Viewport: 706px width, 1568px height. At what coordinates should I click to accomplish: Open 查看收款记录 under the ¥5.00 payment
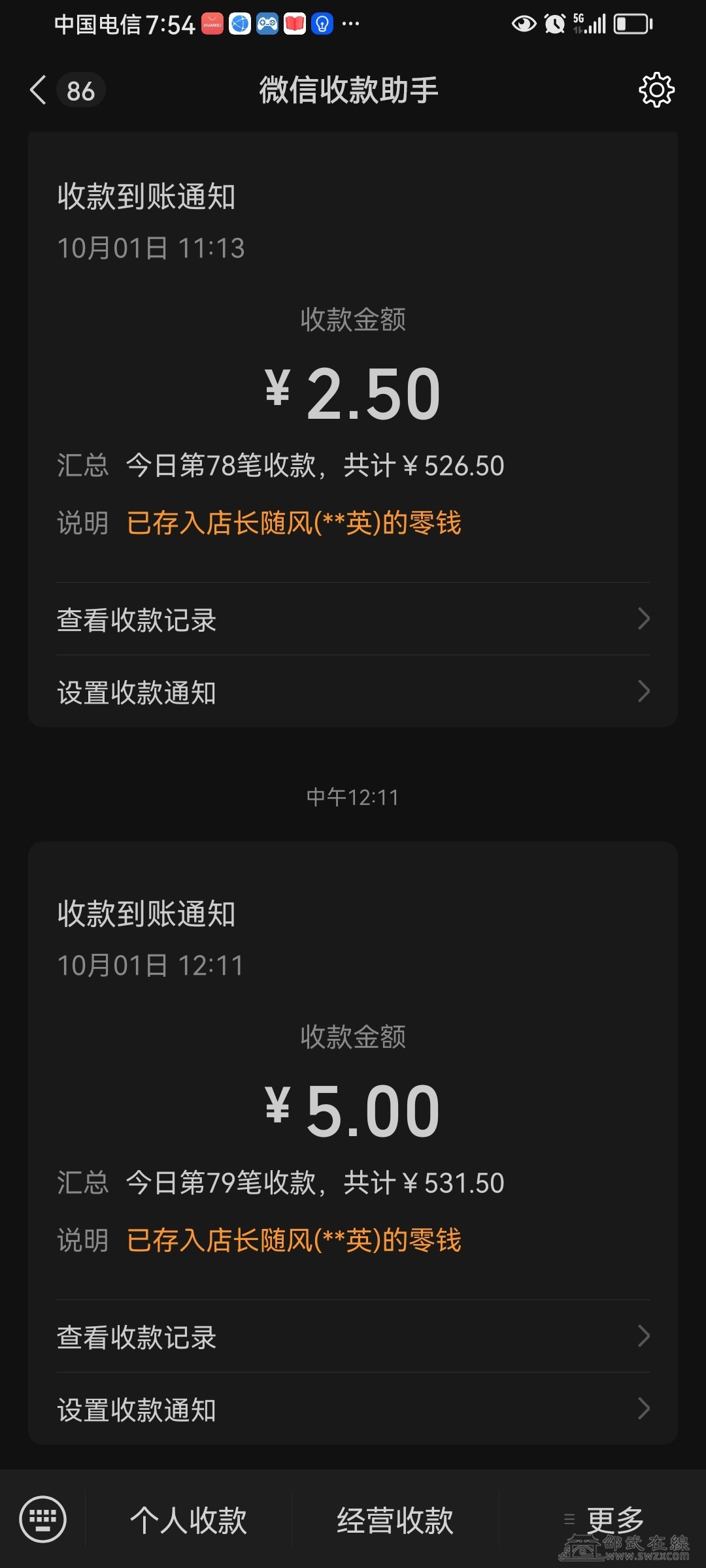click(x=353, y=1337)
